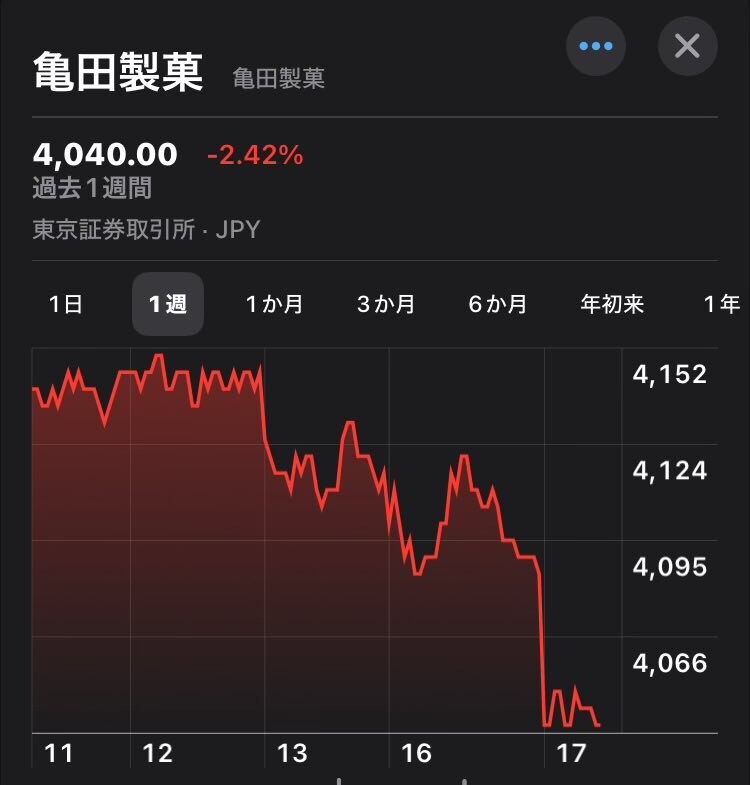The image size is (750, 785).
Task: Switch chart to 1年 range
Action: coord(722,304)
